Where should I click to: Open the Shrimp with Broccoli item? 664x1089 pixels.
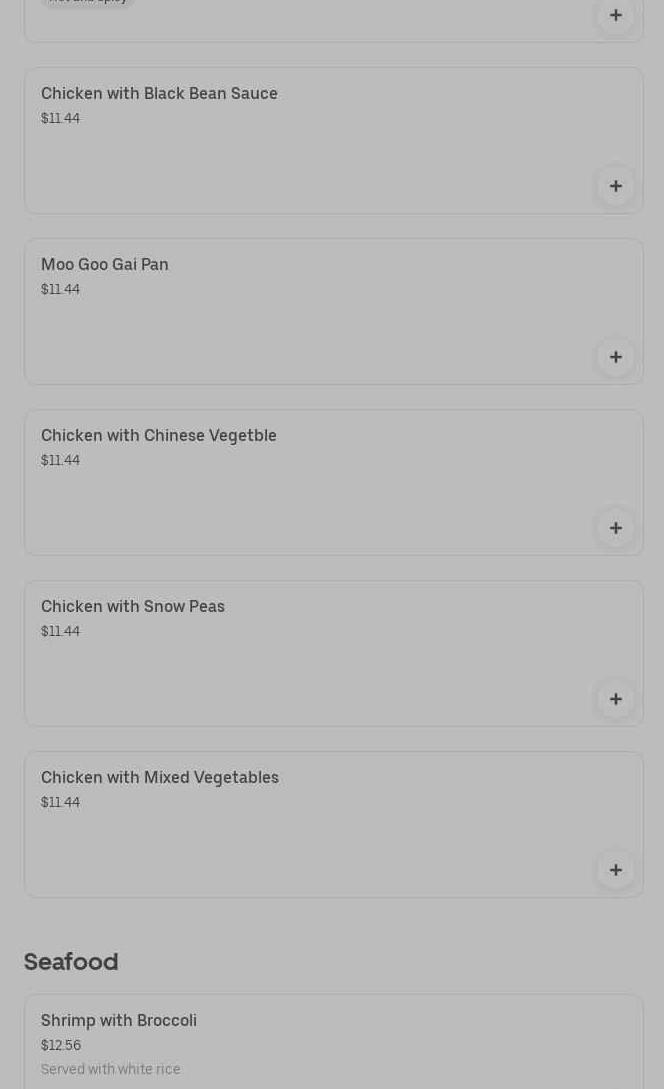(300, 1042)
